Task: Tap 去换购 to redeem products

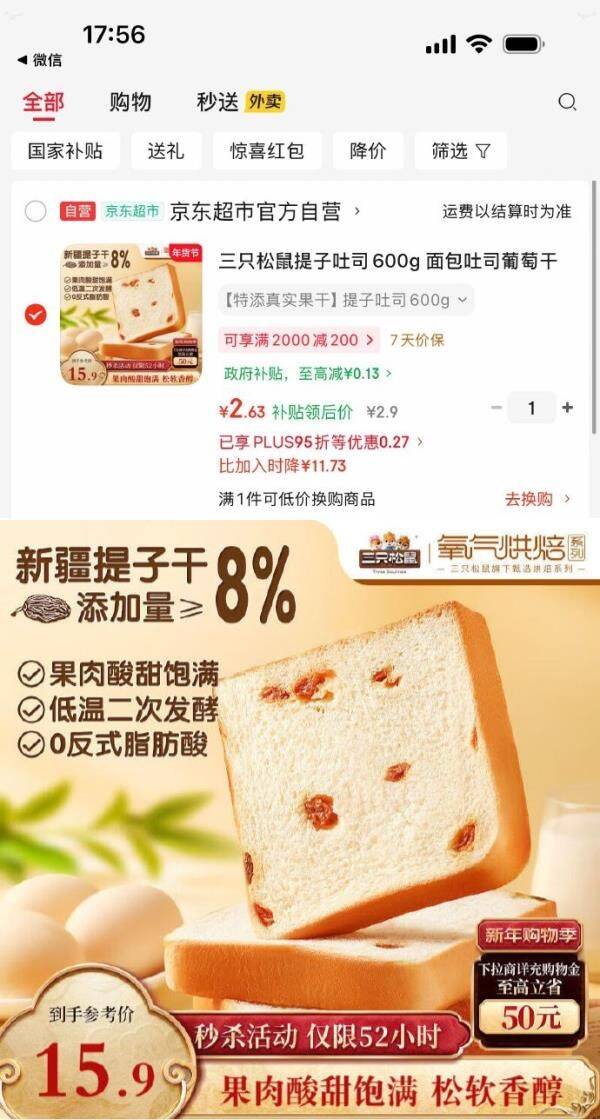Action: click(x=537, y=498)
